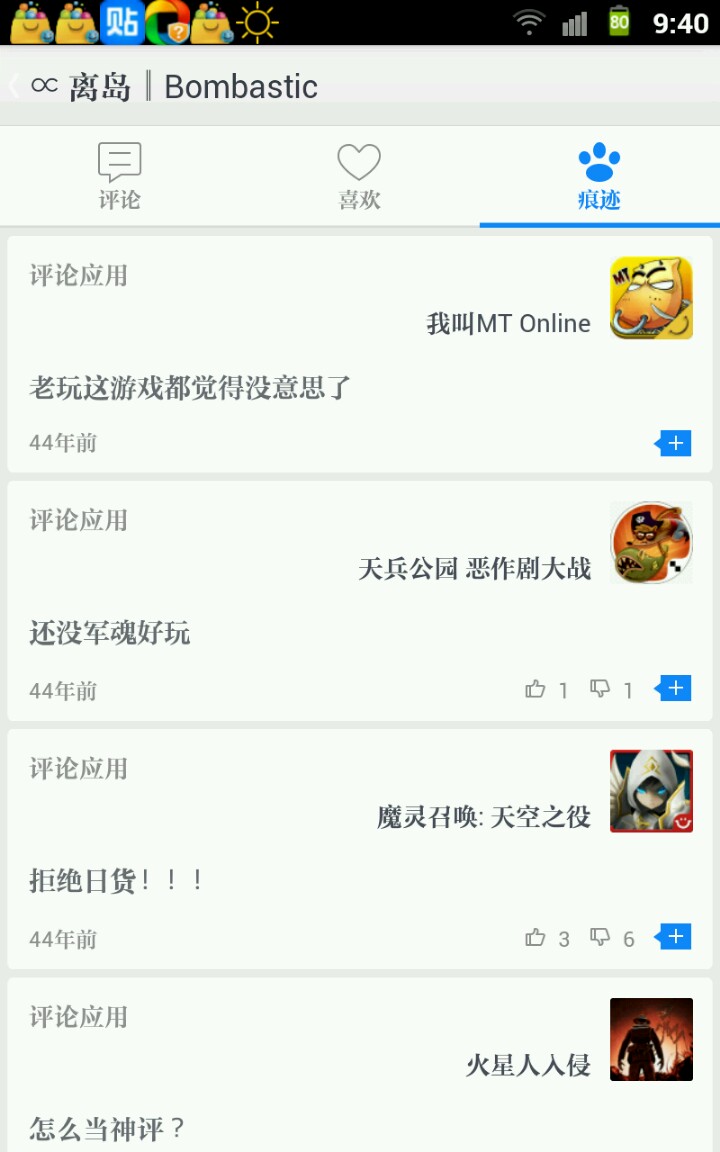Screen dimensions: 720x1152
Task: Open the 魔灵召唤: 天空之役 app icon
Action: click(651, 791)
